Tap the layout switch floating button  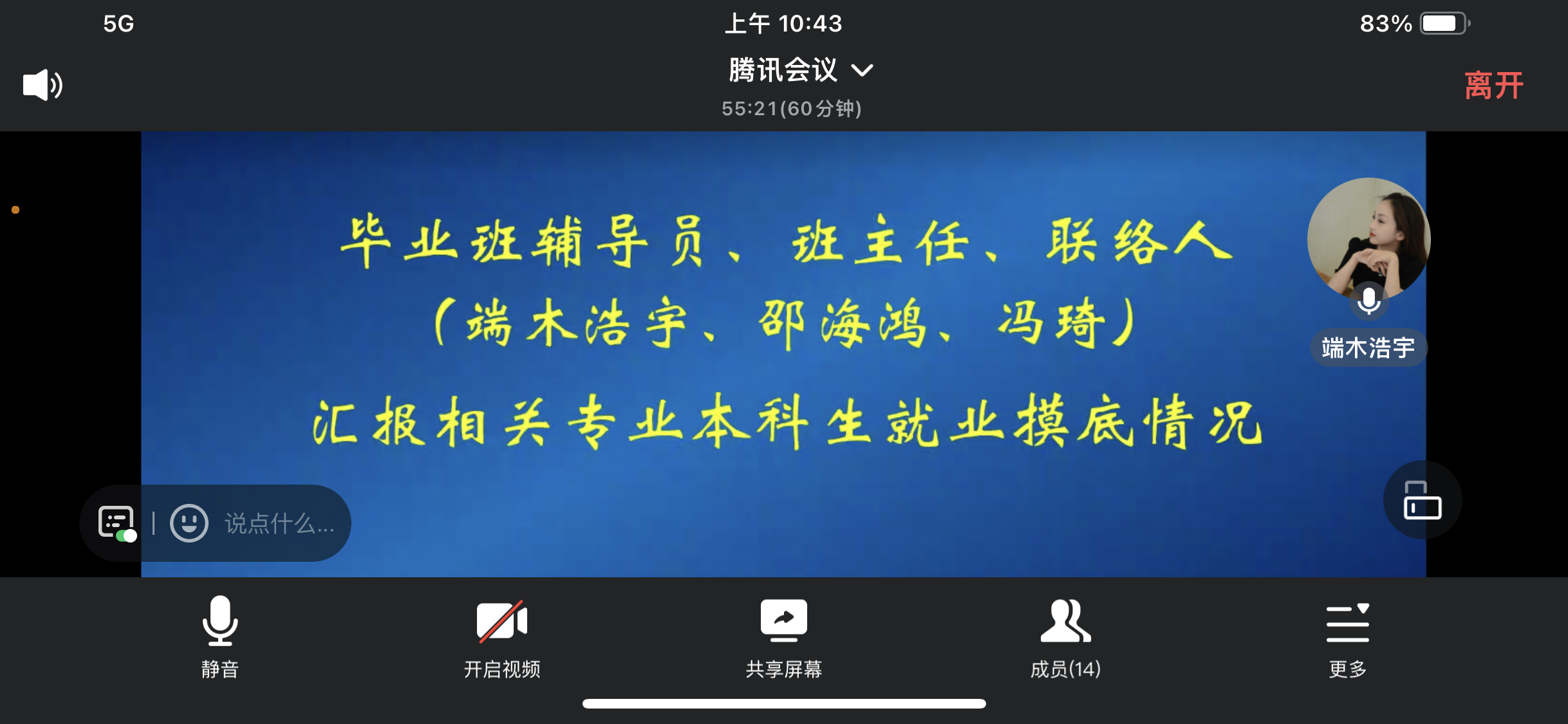[1422, 500]
